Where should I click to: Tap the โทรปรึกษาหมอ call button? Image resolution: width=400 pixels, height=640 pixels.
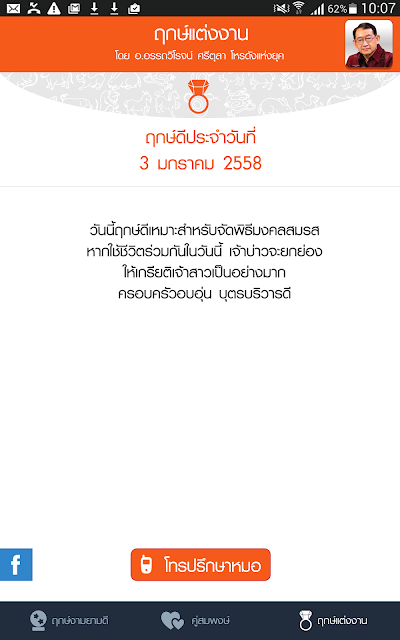(200, 564)
